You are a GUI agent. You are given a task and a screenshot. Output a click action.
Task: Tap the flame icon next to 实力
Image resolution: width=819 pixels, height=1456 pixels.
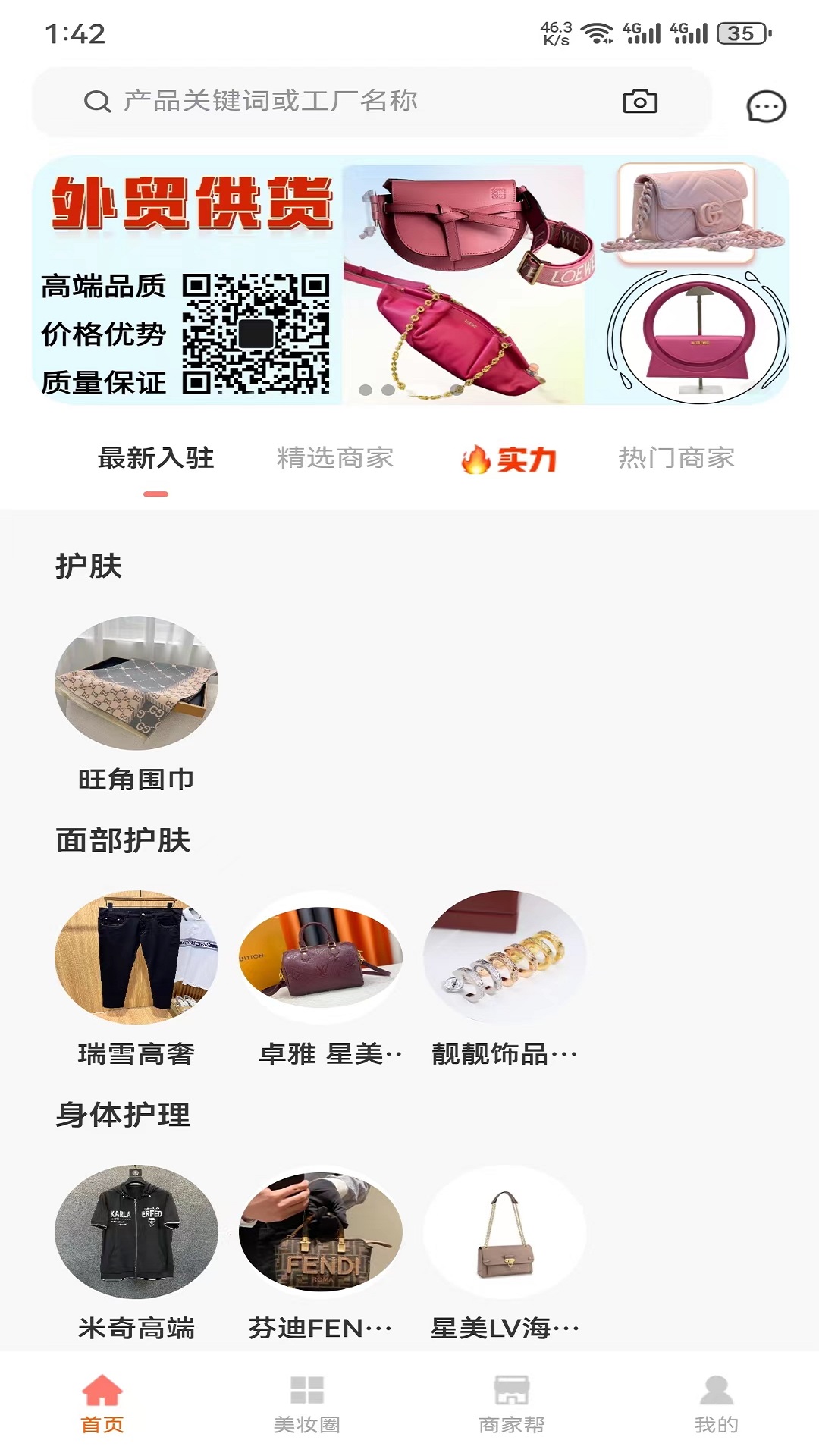click(x=475, y=458)
